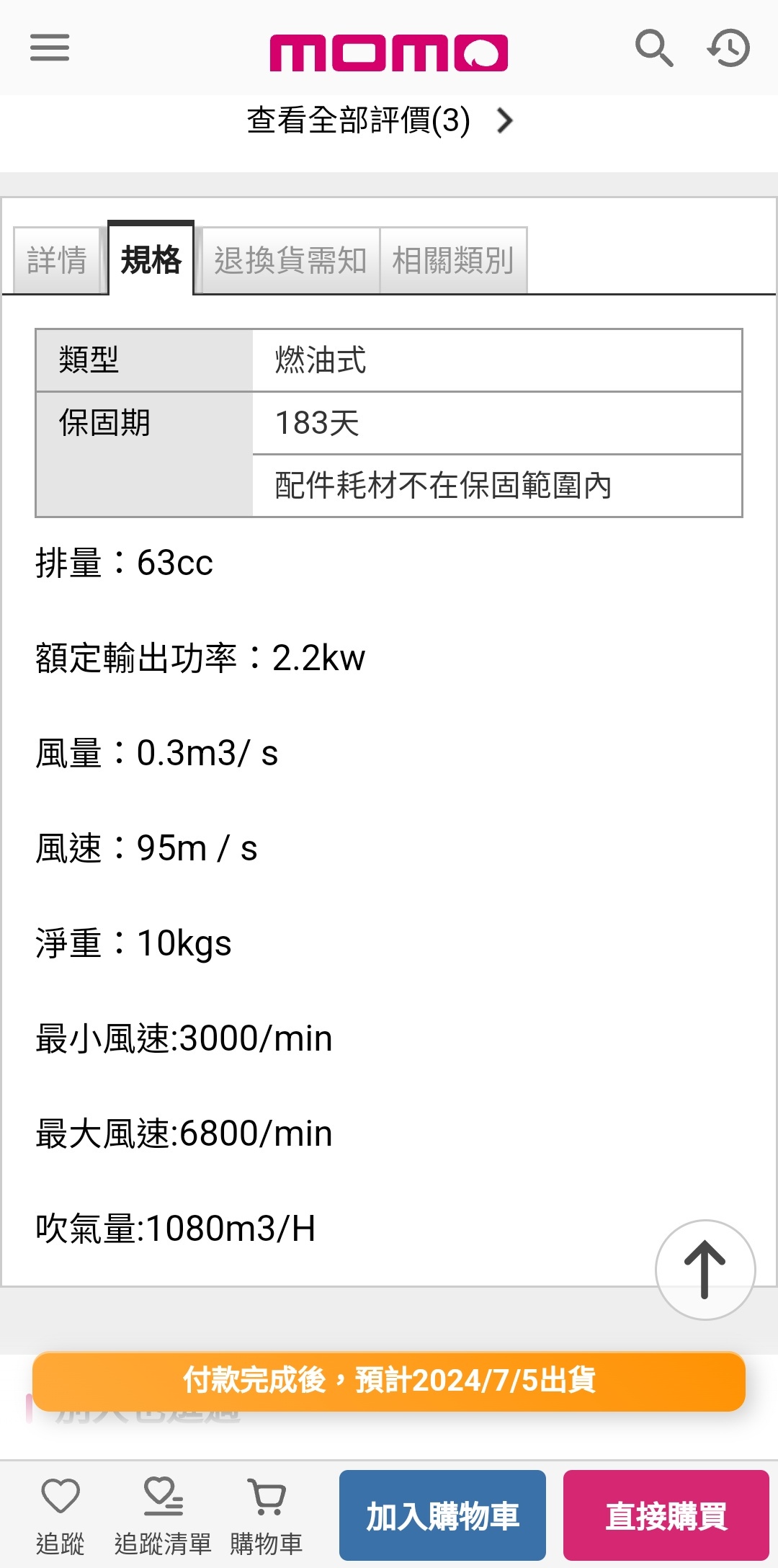Viewport: 778px width, 1568px height.
Task: Tap the back-to-top arrow button
Action: point(705,1270)
